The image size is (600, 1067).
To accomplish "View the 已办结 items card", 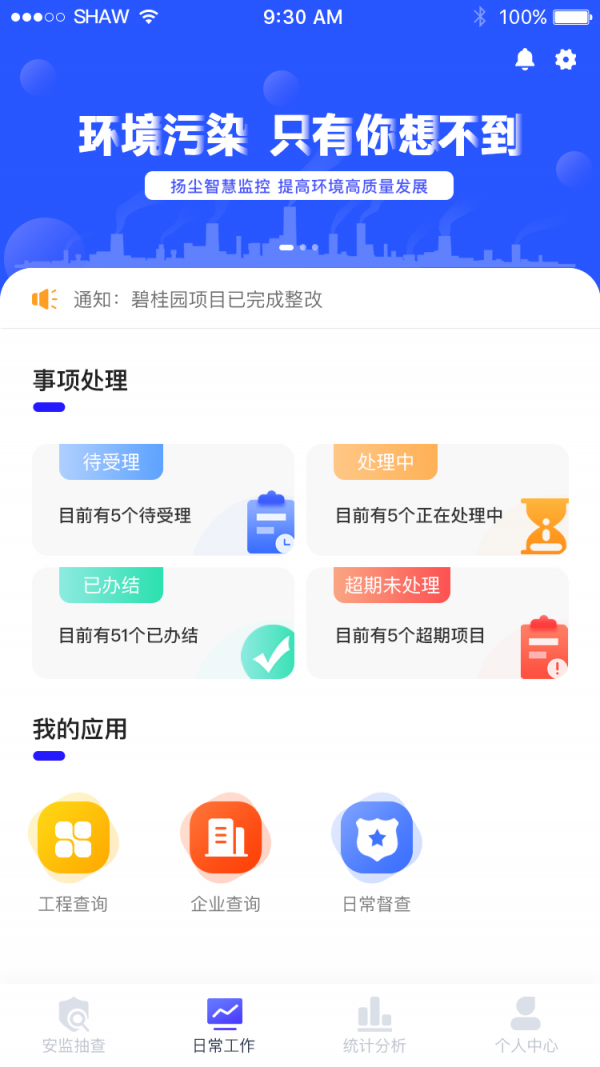I will click(163, 623).
